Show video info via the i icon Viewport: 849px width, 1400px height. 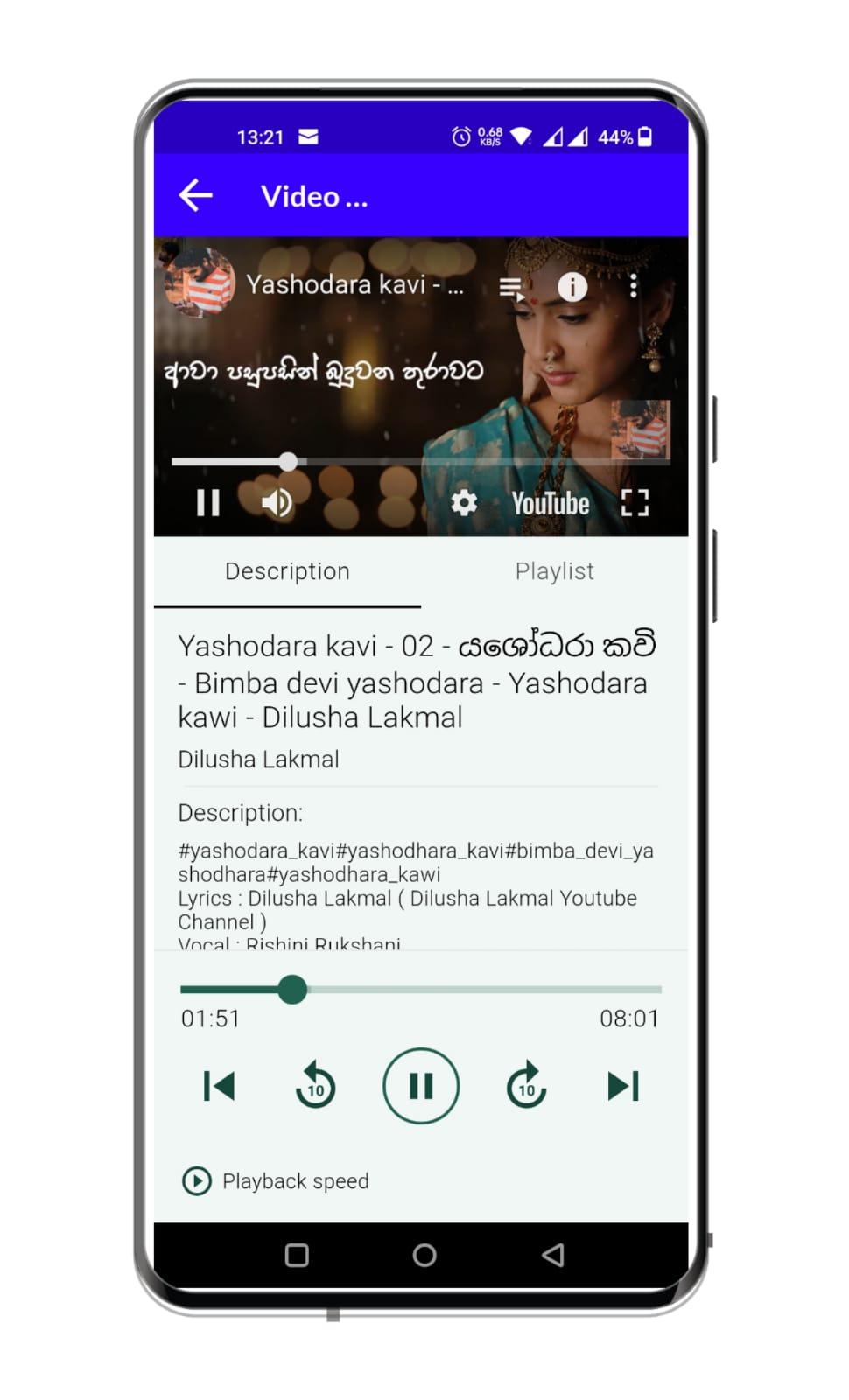tap(572, 287)
